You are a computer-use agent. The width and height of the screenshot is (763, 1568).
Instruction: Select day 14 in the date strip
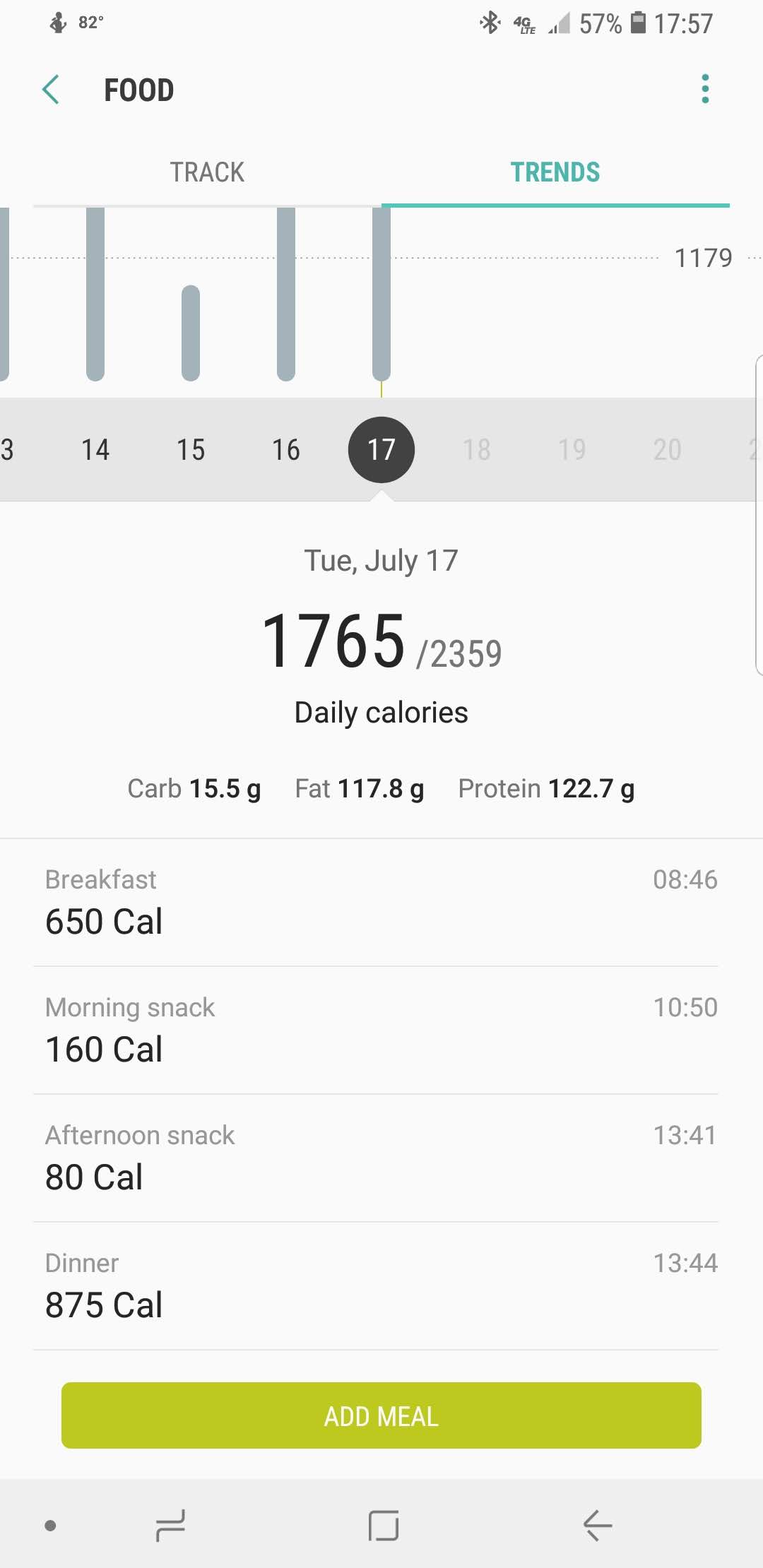pos(95,449)
